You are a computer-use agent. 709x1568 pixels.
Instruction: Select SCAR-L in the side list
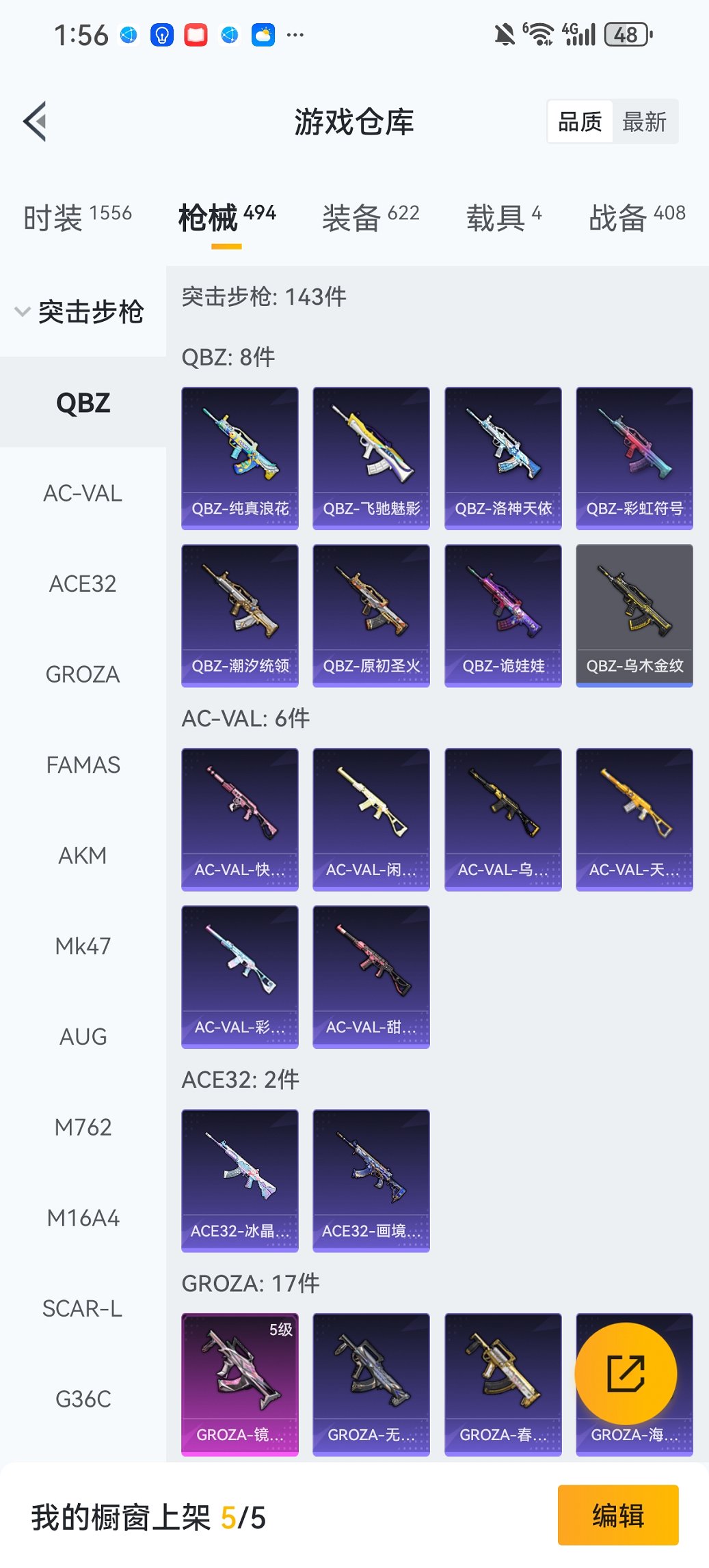coord(83,1308)
